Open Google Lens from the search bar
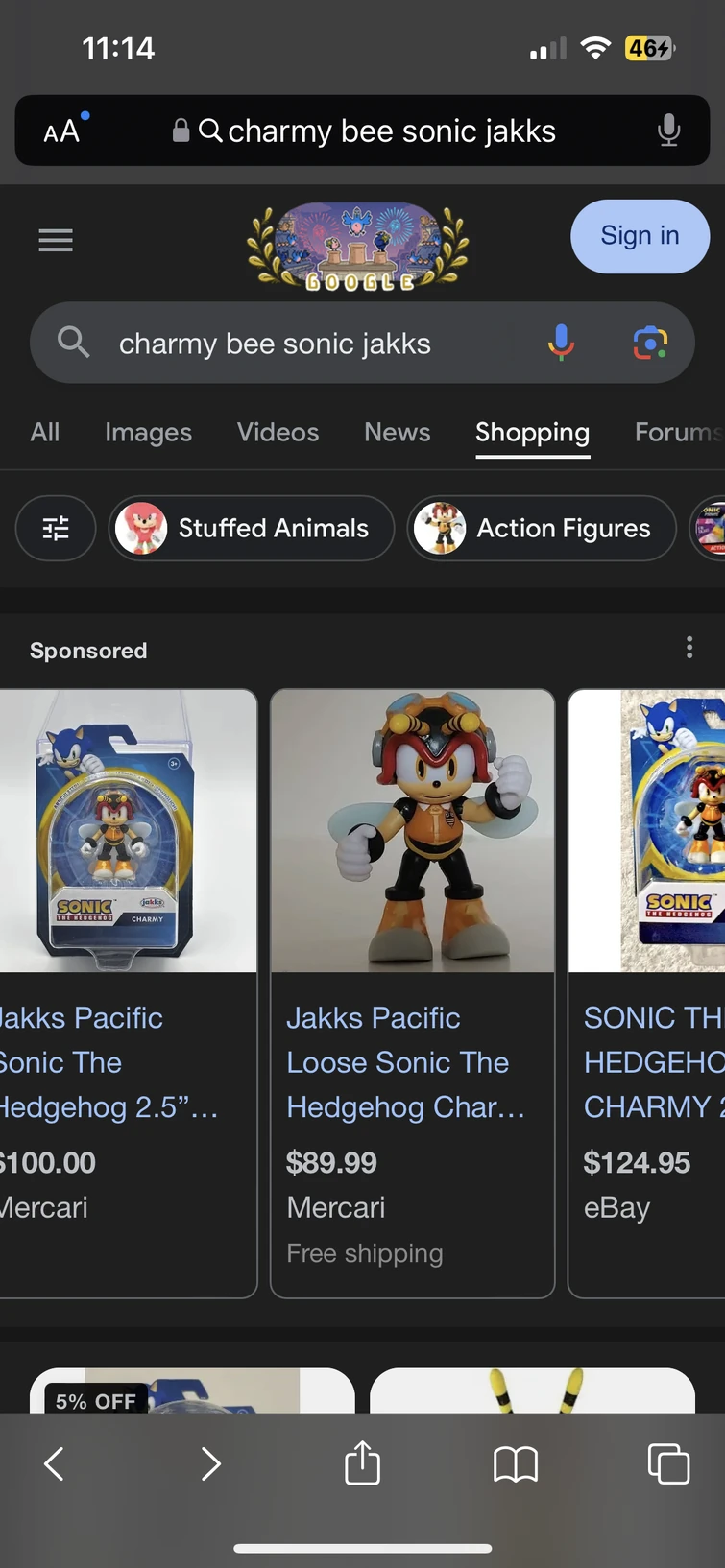The image size is (725, 1568). [650, 343]
